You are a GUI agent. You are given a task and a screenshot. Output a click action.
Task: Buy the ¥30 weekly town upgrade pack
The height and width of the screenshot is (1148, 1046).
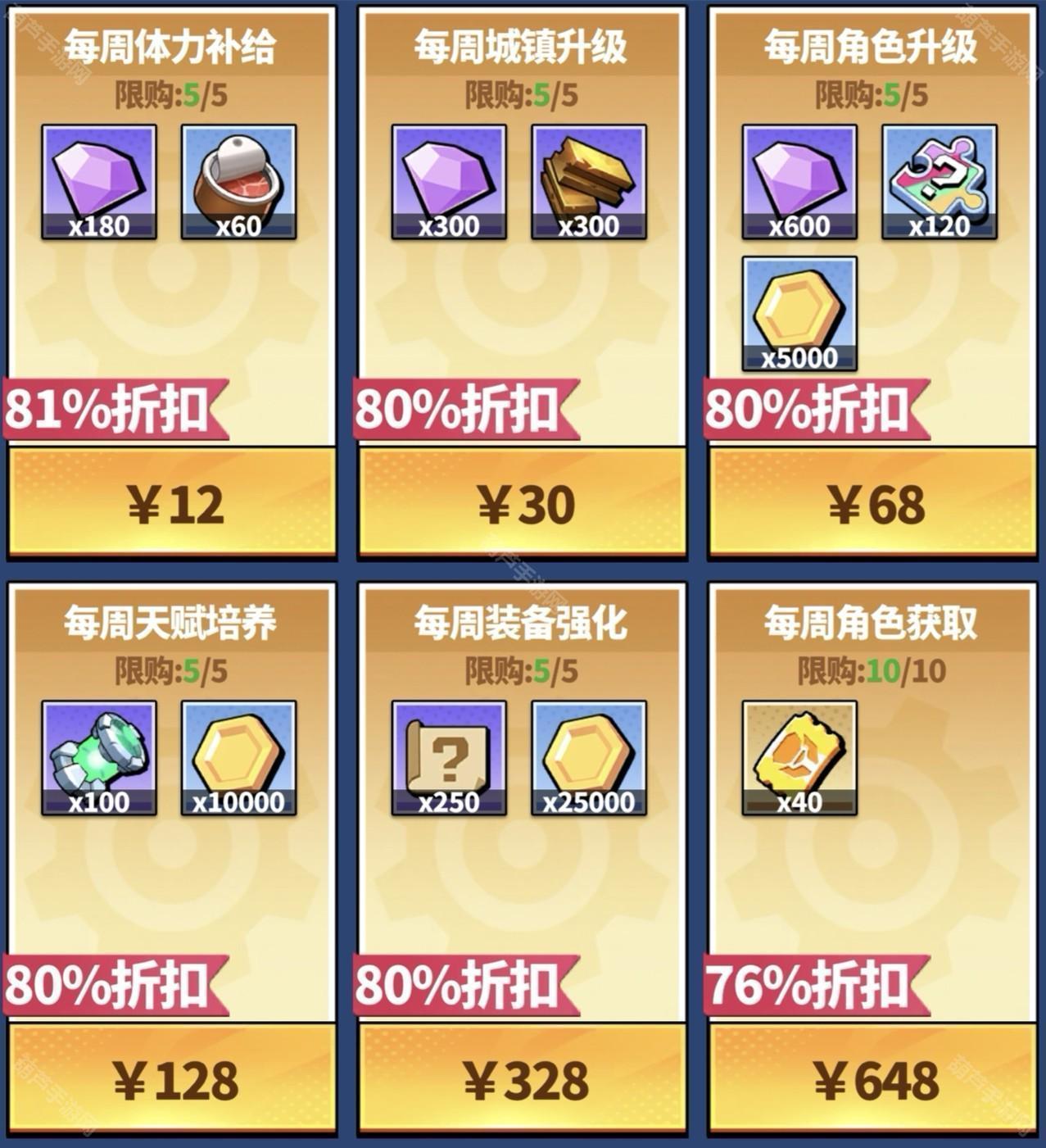523,503
